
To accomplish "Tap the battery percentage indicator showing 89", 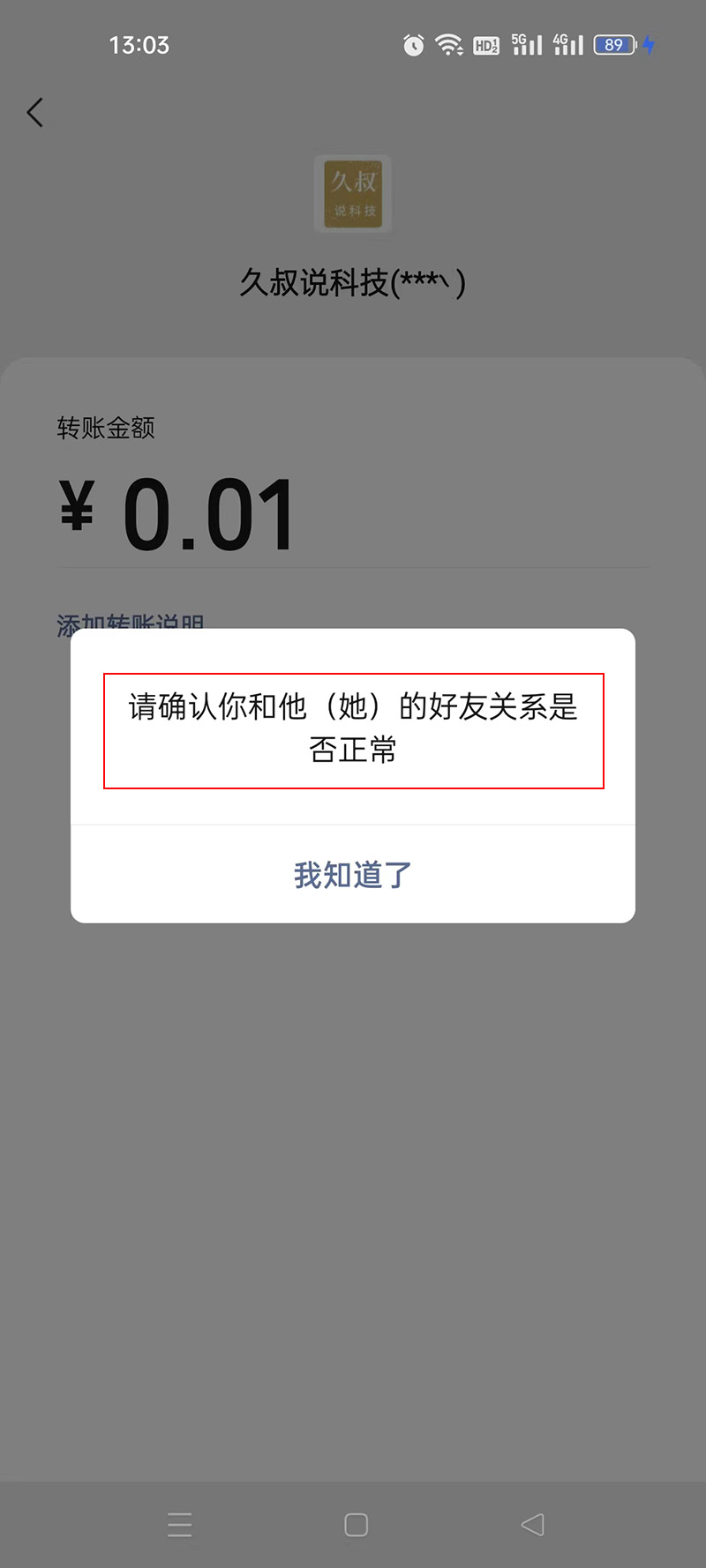I will [614, 44].
